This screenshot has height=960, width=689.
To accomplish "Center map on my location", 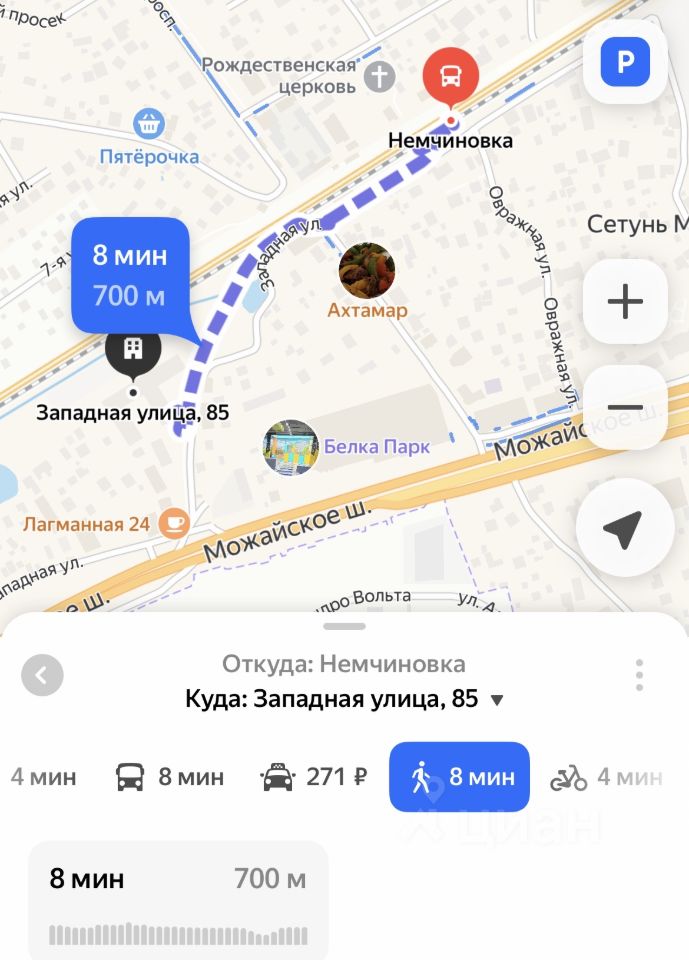I will click(x=624, y=528).
